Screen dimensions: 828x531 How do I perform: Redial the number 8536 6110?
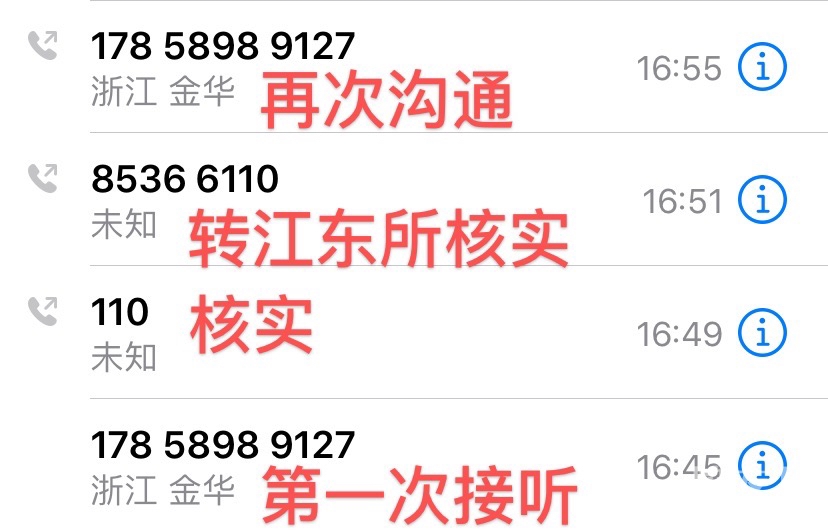tap(185, 179)
